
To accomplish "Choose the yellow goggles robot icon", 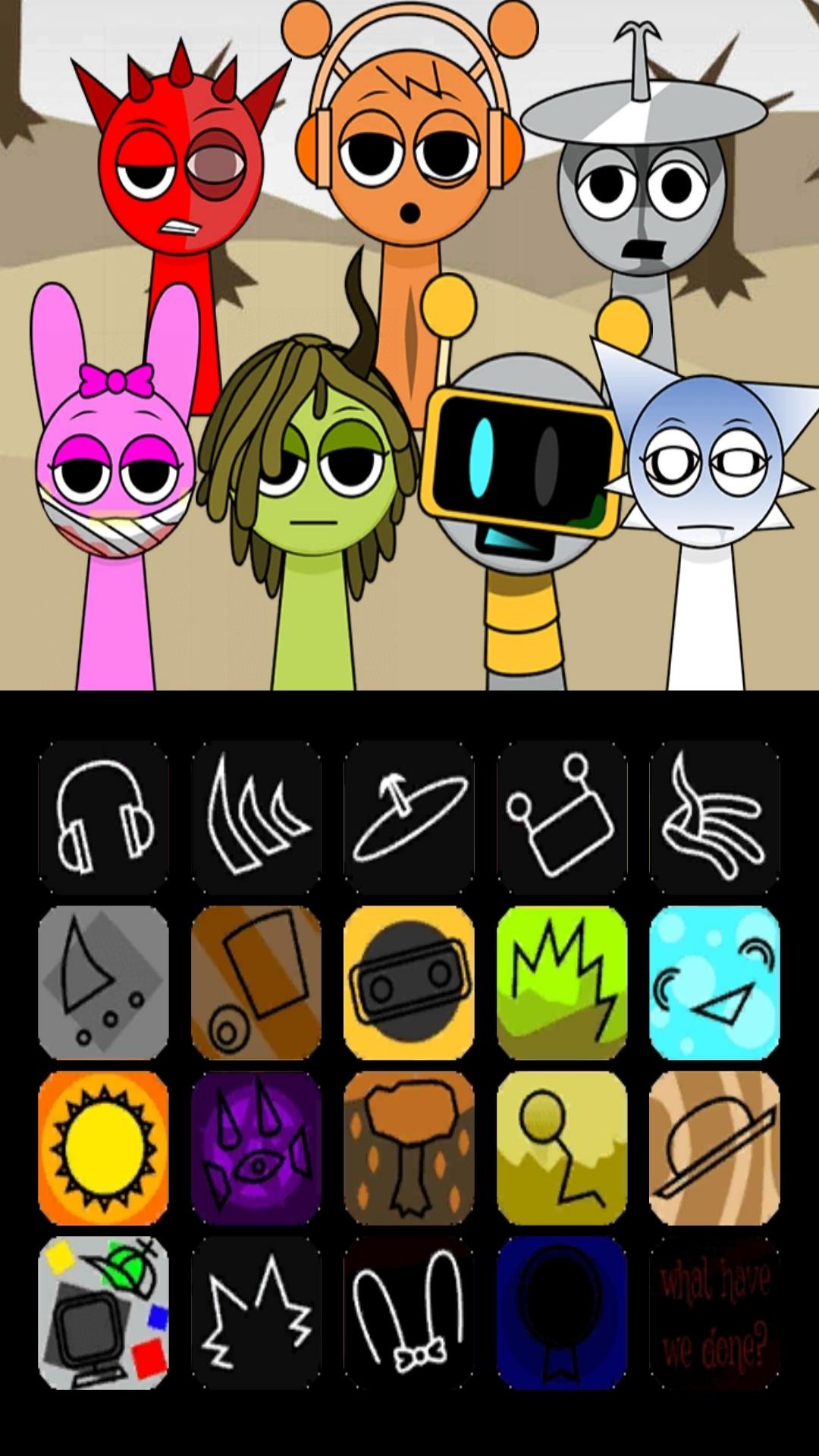I will [409, 982].
